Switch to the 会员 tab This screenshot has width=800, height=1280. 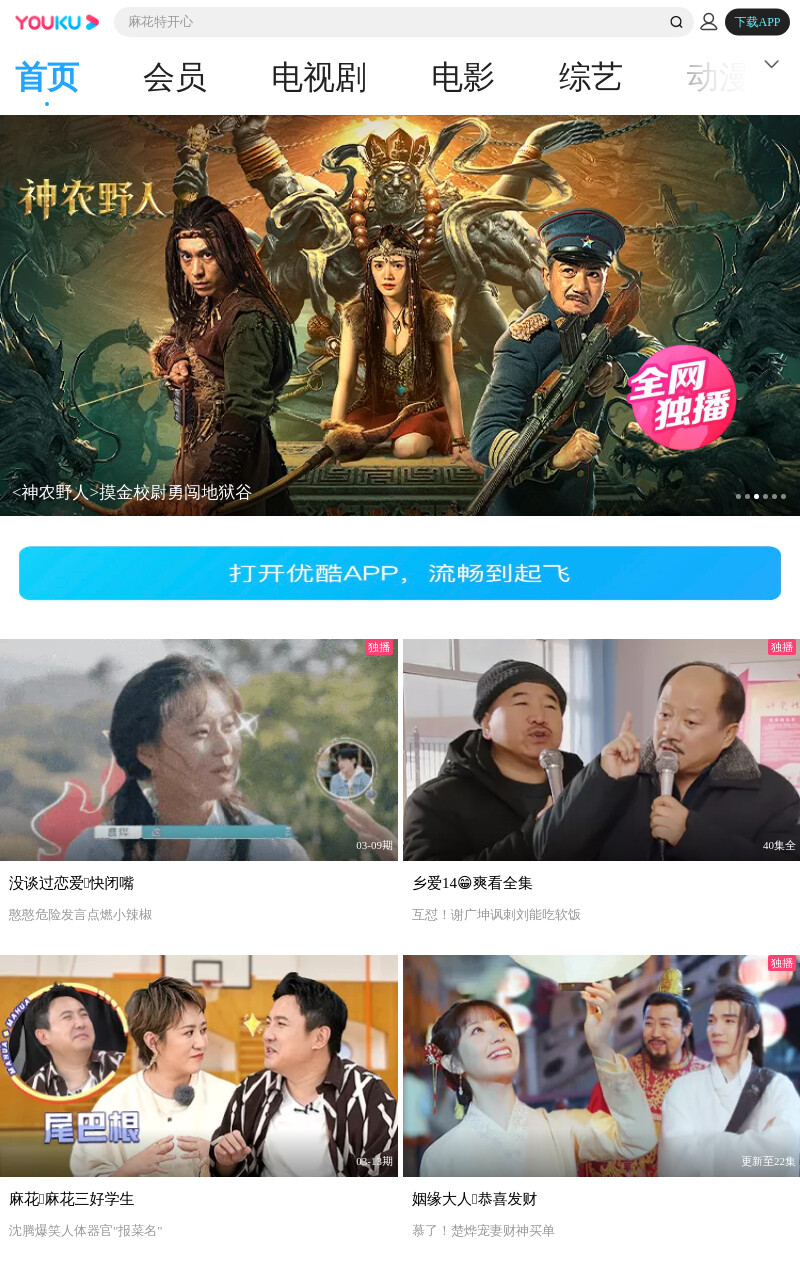[x=175, y=77]
